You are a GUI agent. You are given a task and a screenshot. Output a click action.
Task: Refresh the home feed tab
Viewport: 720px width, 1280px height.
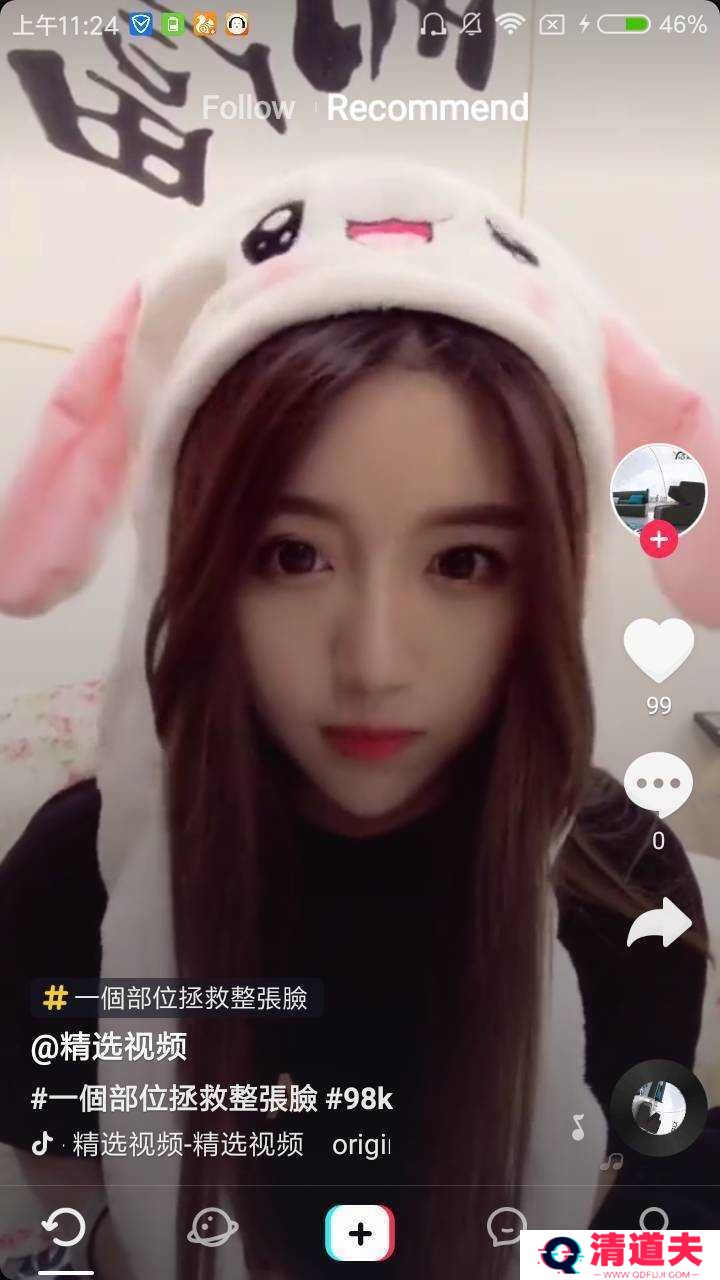click(65, 1228)
